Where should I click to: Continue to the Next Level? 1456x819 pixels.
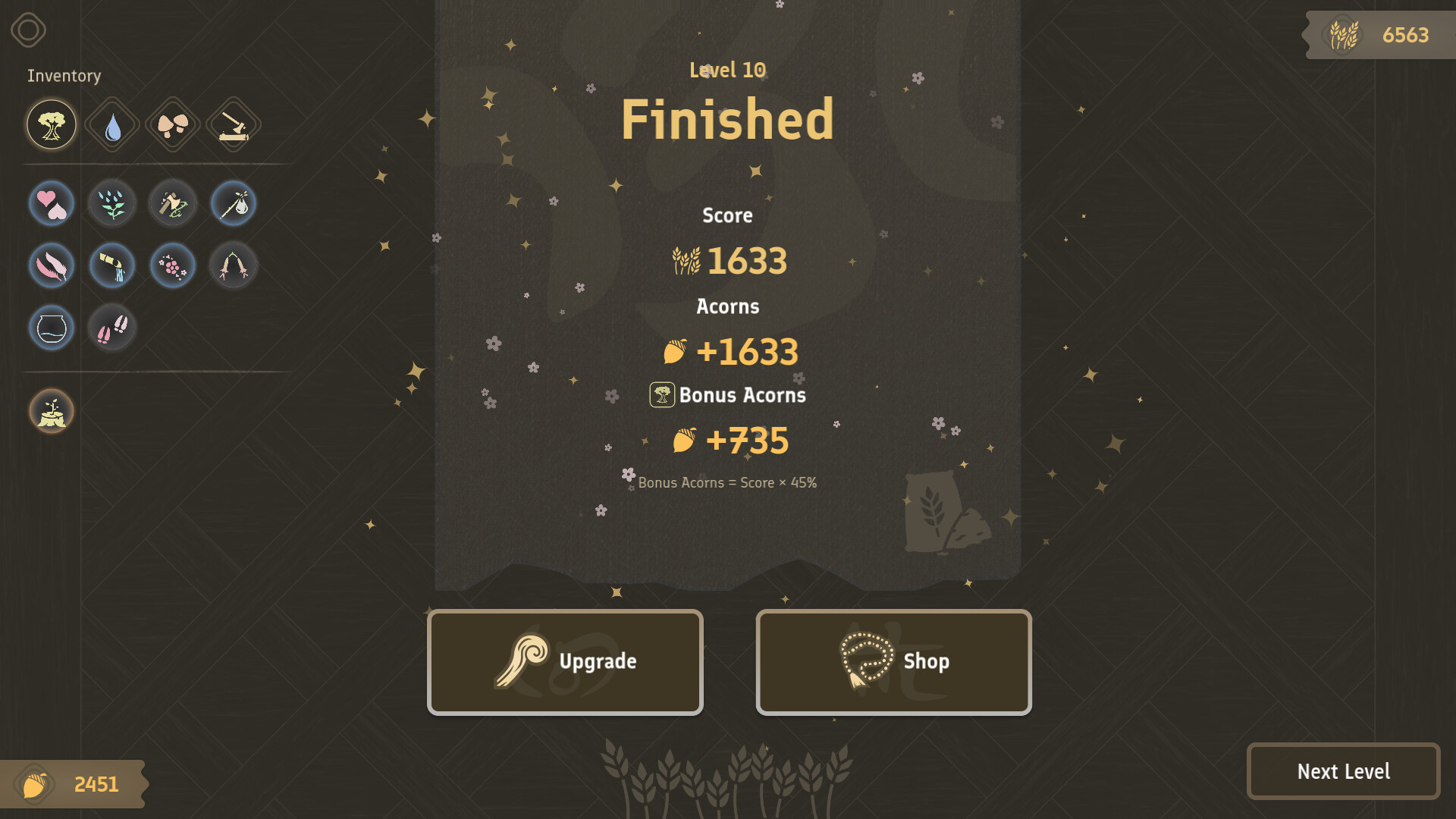click(x=1343, y=771)
